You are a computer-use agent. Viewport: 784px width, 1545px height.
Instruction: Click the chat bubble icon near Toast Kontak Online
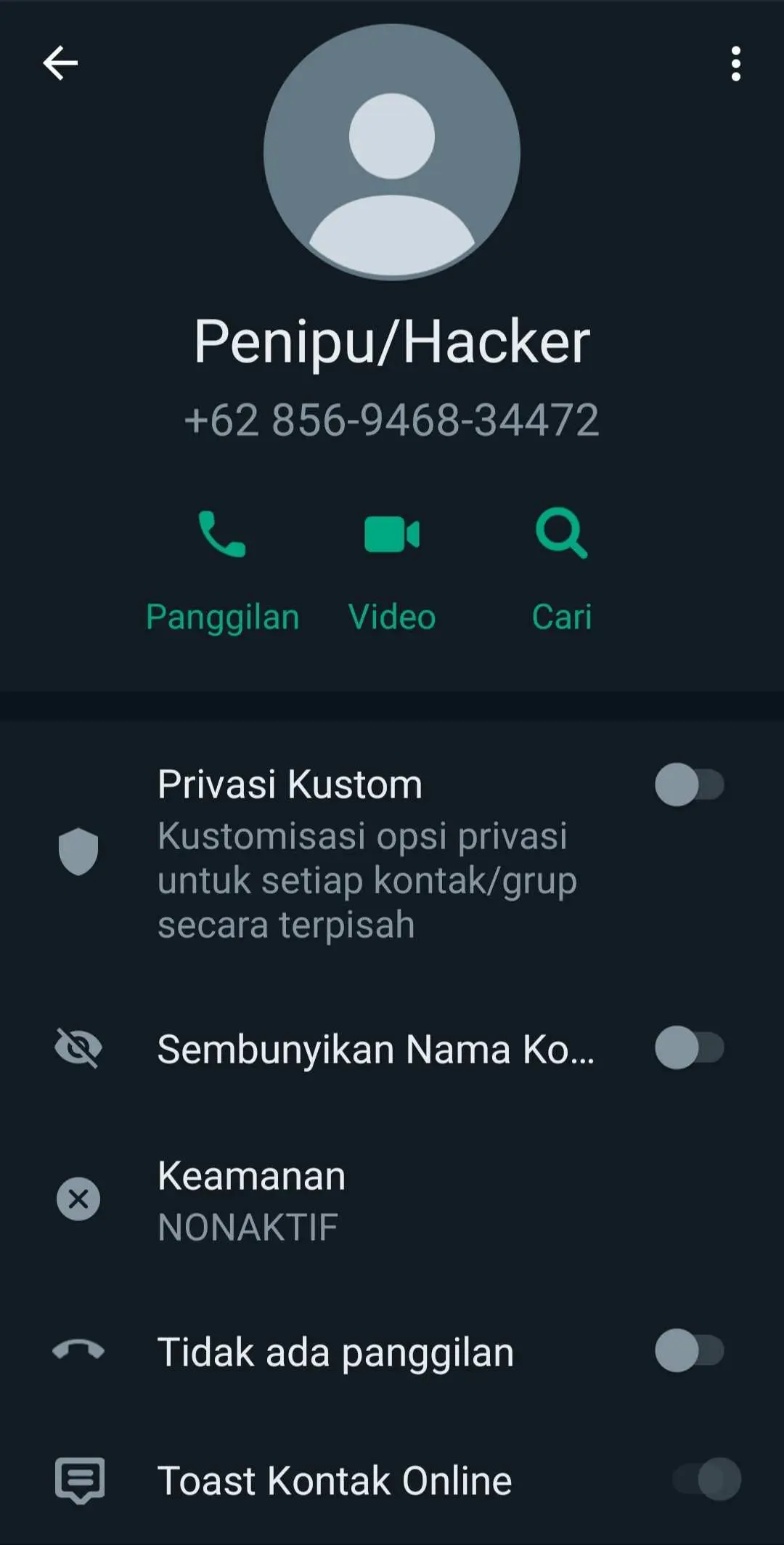click(78, 1480)
